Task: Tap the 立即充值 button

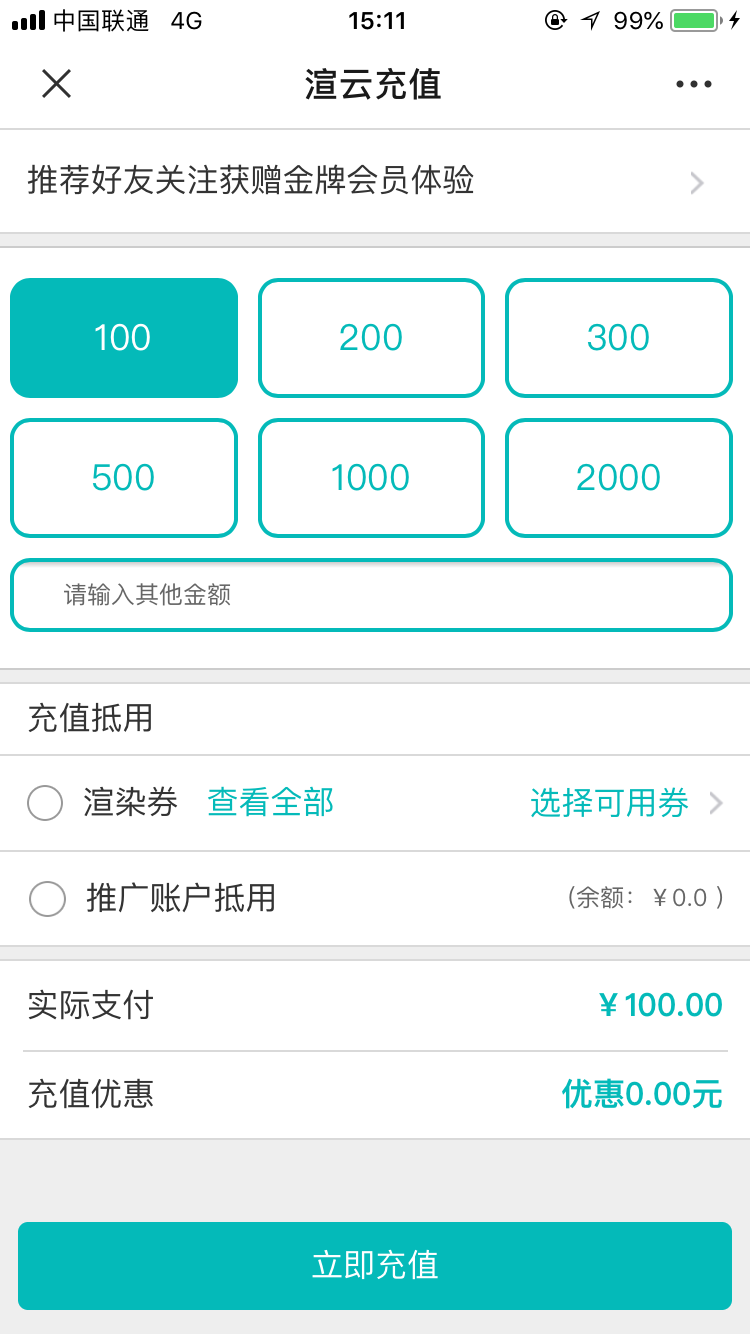Action: 375,1265
